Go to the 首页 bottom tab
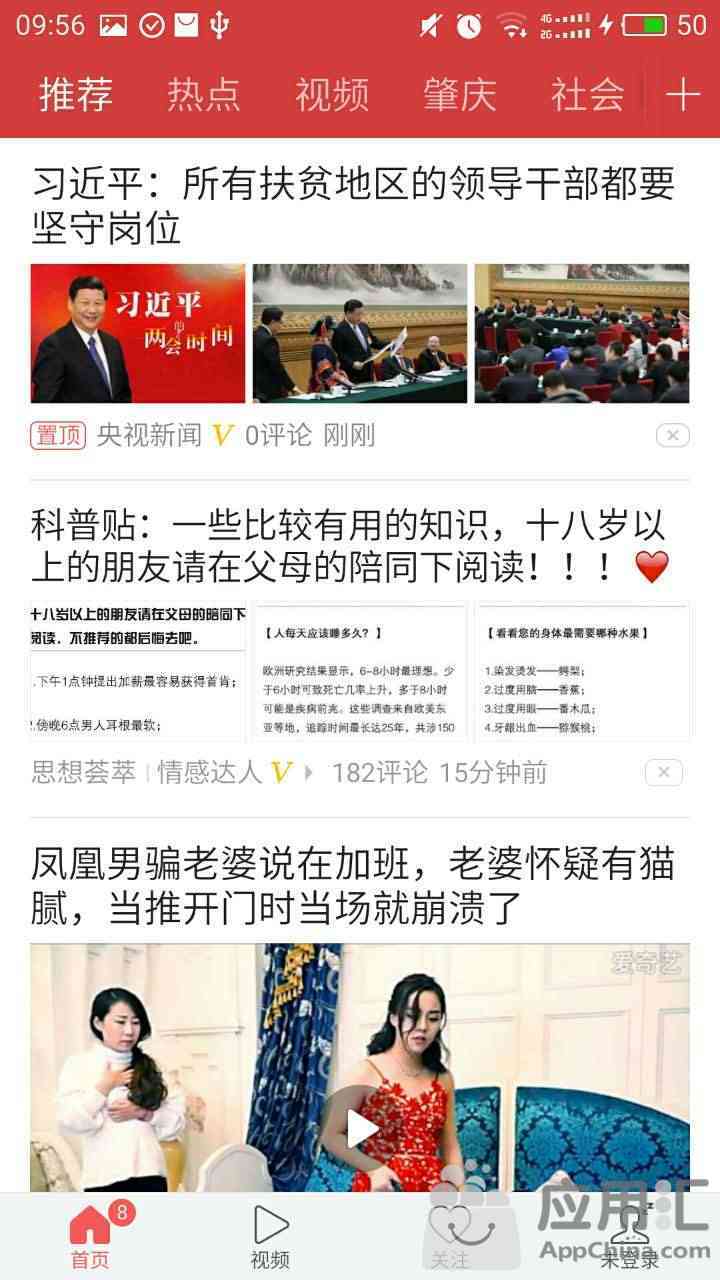 [90, 1236]
